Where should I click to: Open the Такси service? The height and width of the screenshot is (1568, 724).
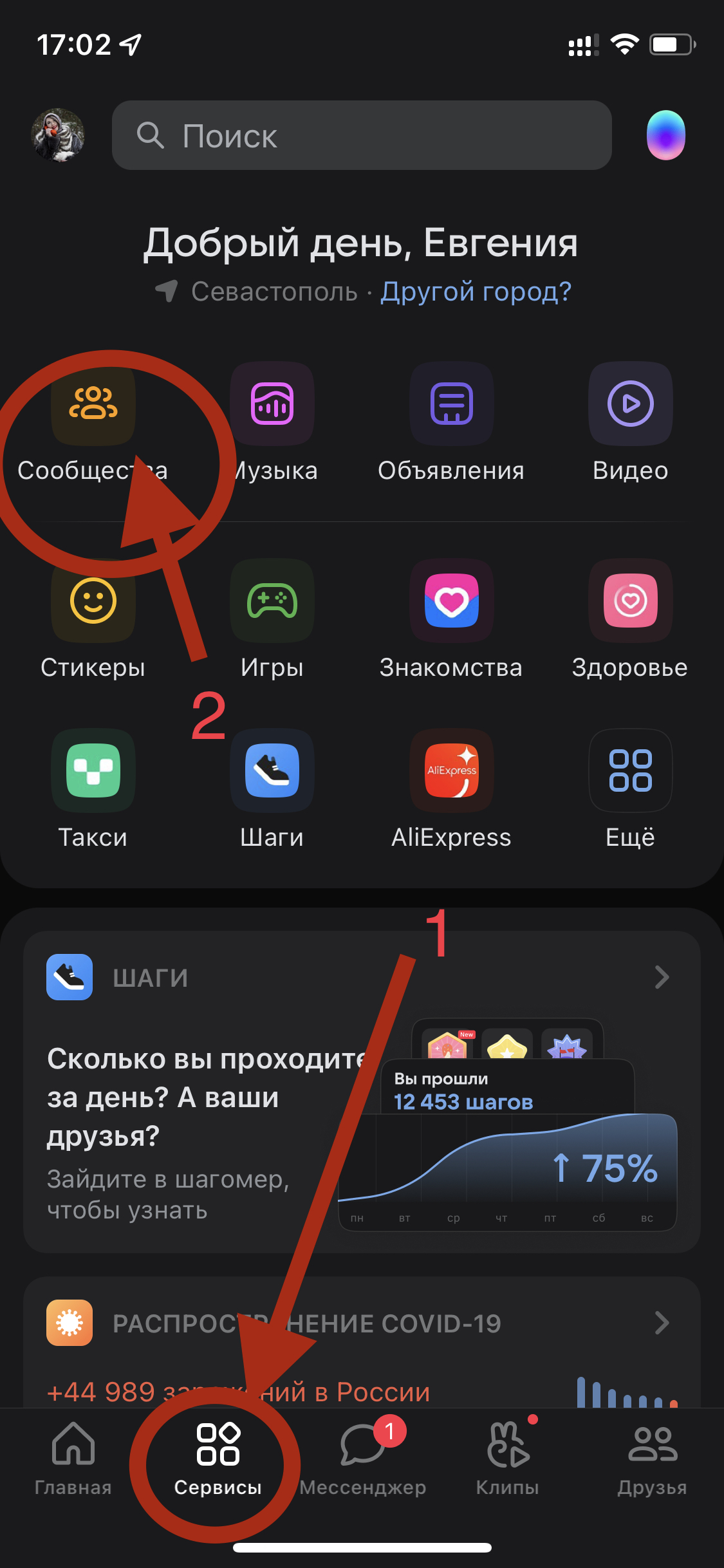point(93,770)
